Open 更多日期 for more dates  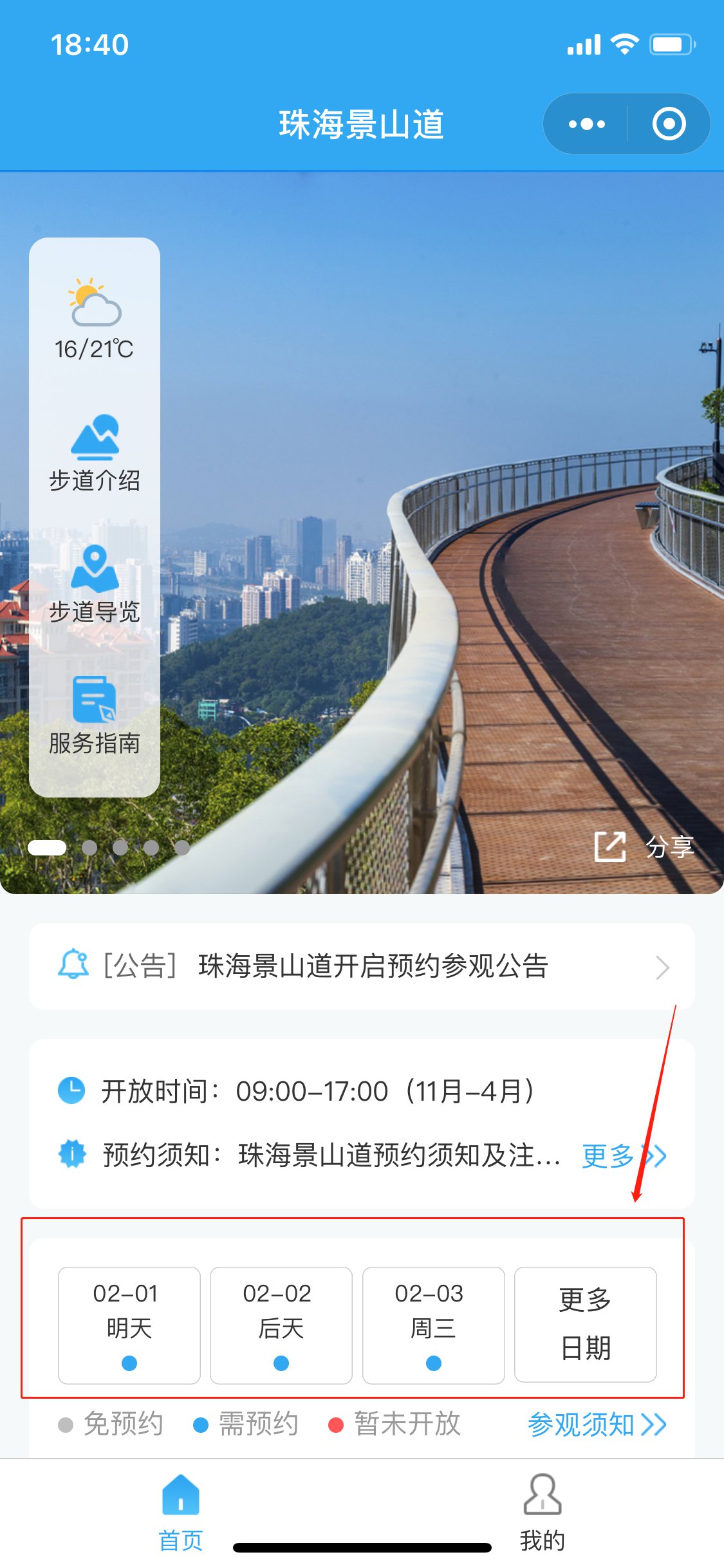click(585, 1324)
